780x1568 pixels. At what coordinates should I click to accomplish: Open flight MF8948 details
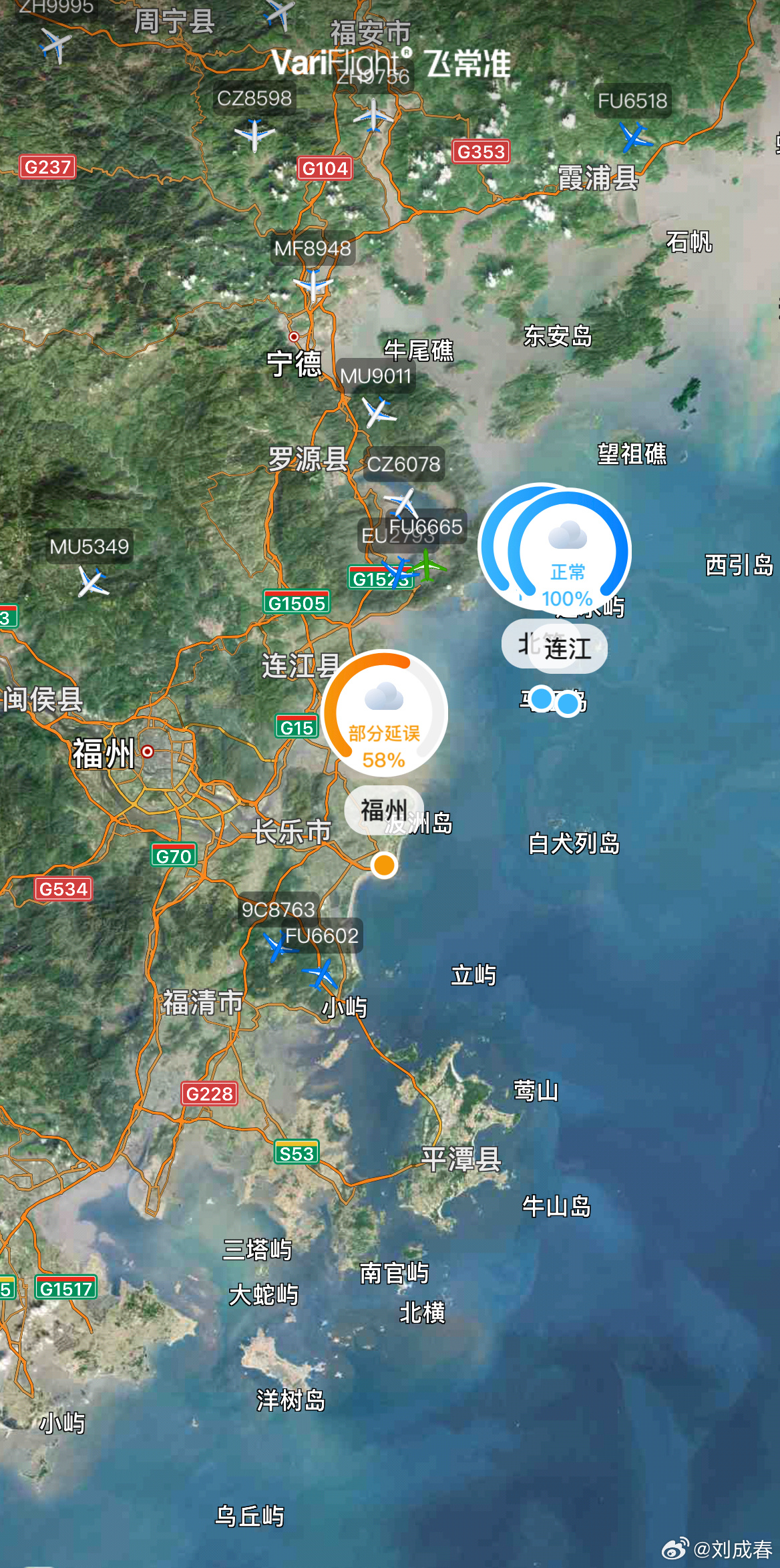(313, 286)
